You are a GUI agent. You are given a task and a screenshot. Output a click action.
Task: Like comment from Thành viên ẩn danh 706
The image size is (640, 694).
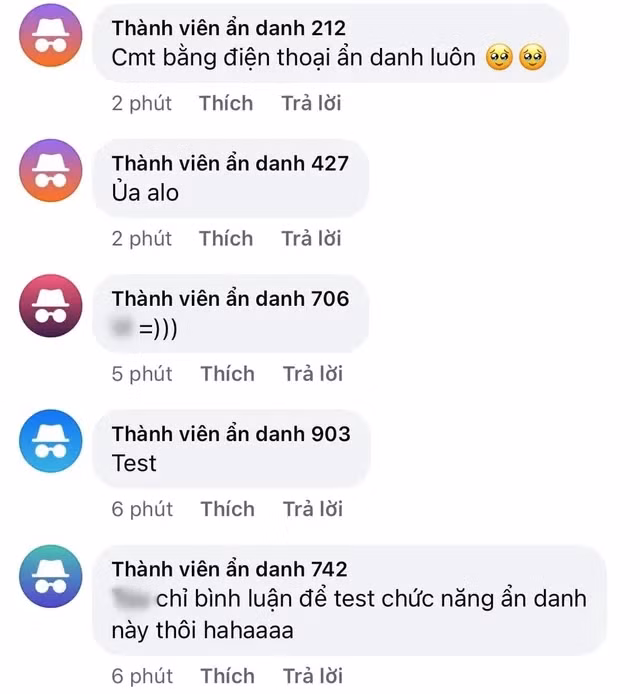pyautogui.click(x=227, y=373)
